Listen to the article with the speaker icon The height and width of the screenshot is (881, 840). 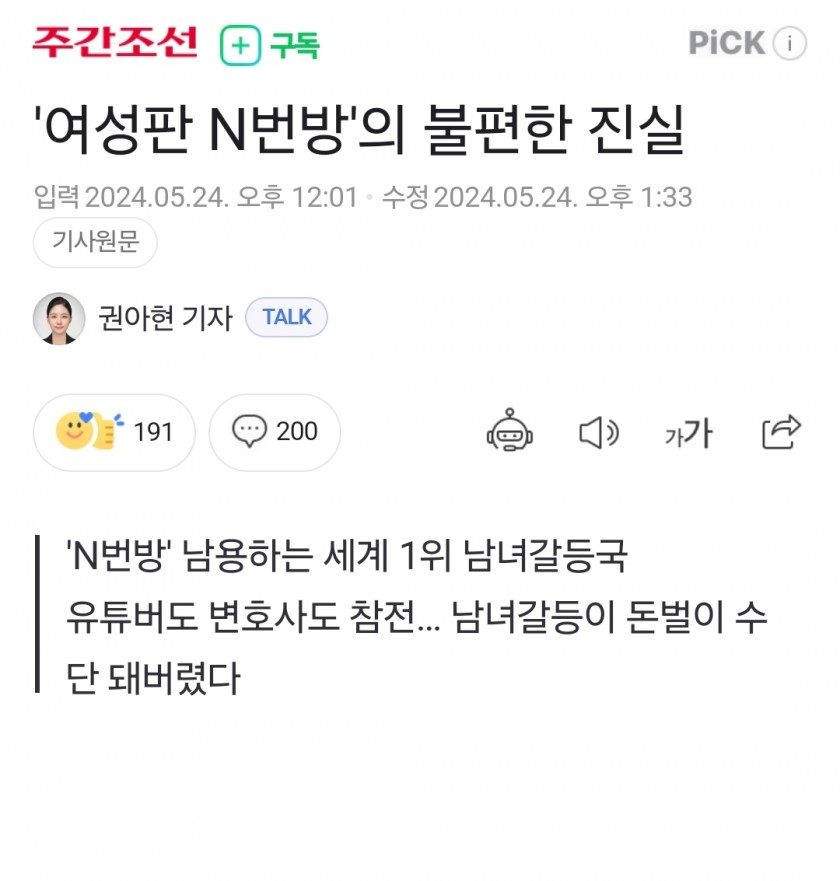pyautogui.click(x=599, y=432)
